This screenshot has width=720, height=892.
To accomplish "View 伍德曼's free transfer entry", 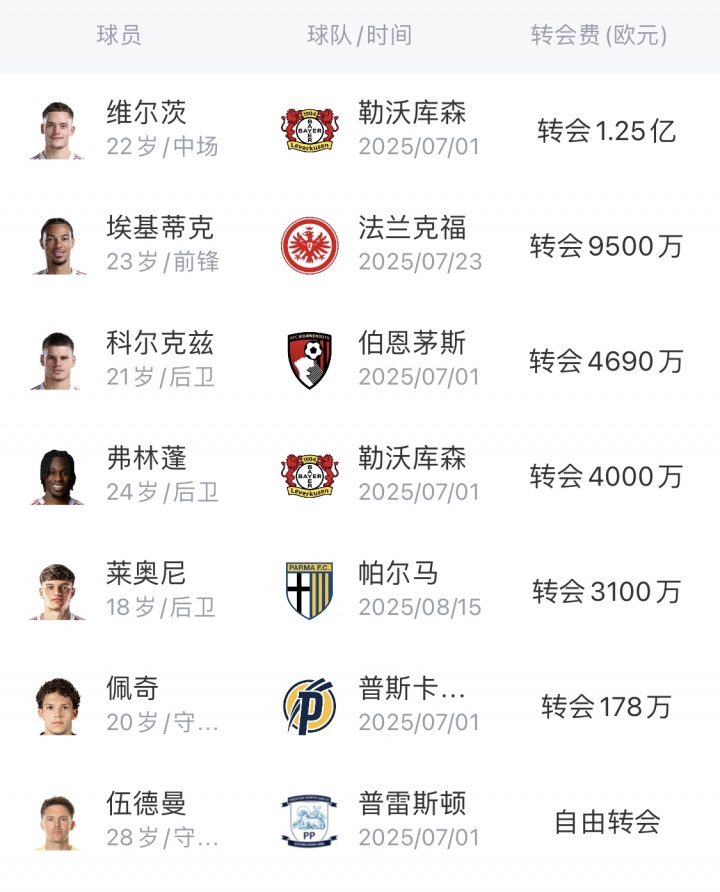I will [146, 803].
